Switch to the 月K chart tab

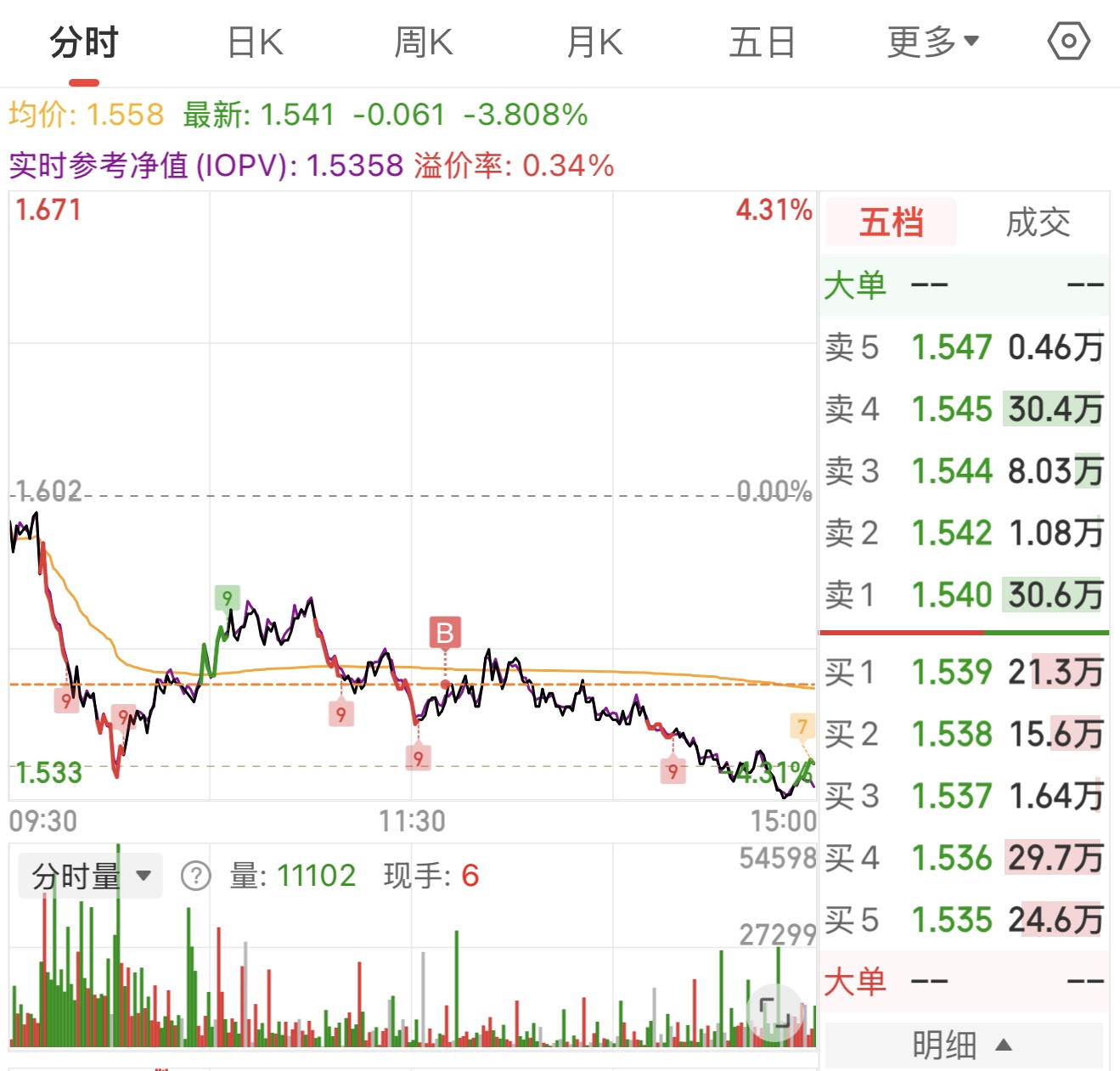pyautogui.click(x=594, y=42)
